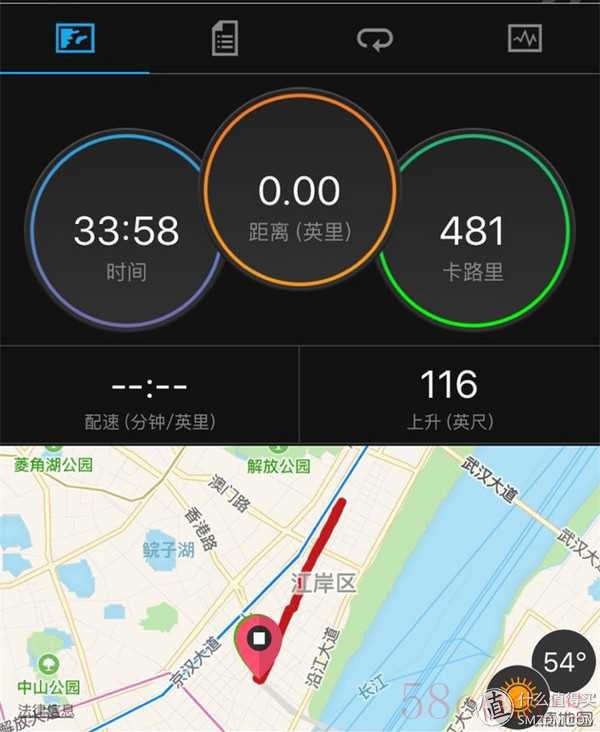Open the activity details stats tab
600x732 pixels.
(225, 39)
